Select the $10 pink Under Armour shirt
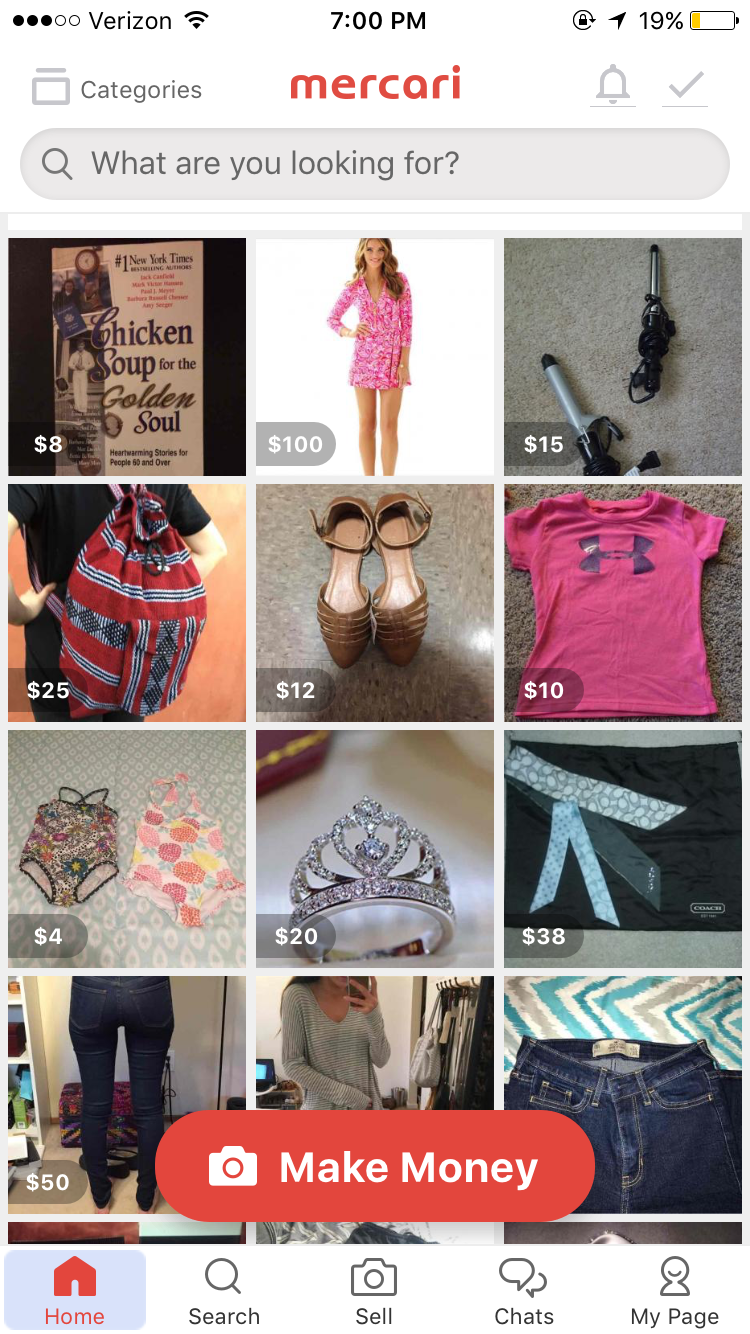This screenshot has height=1334, width=750. [623, 602]
